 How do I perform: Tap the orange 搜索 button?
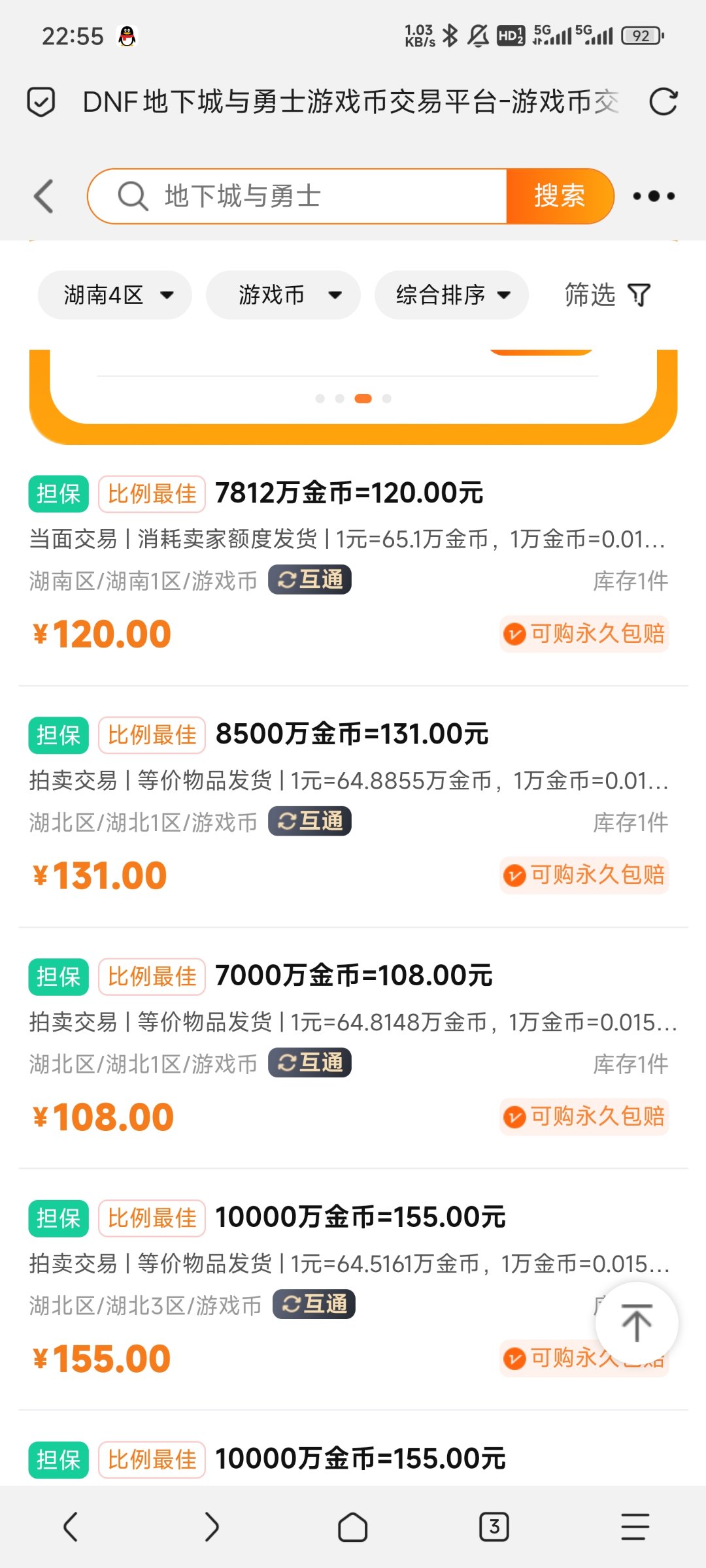point(560,196)
